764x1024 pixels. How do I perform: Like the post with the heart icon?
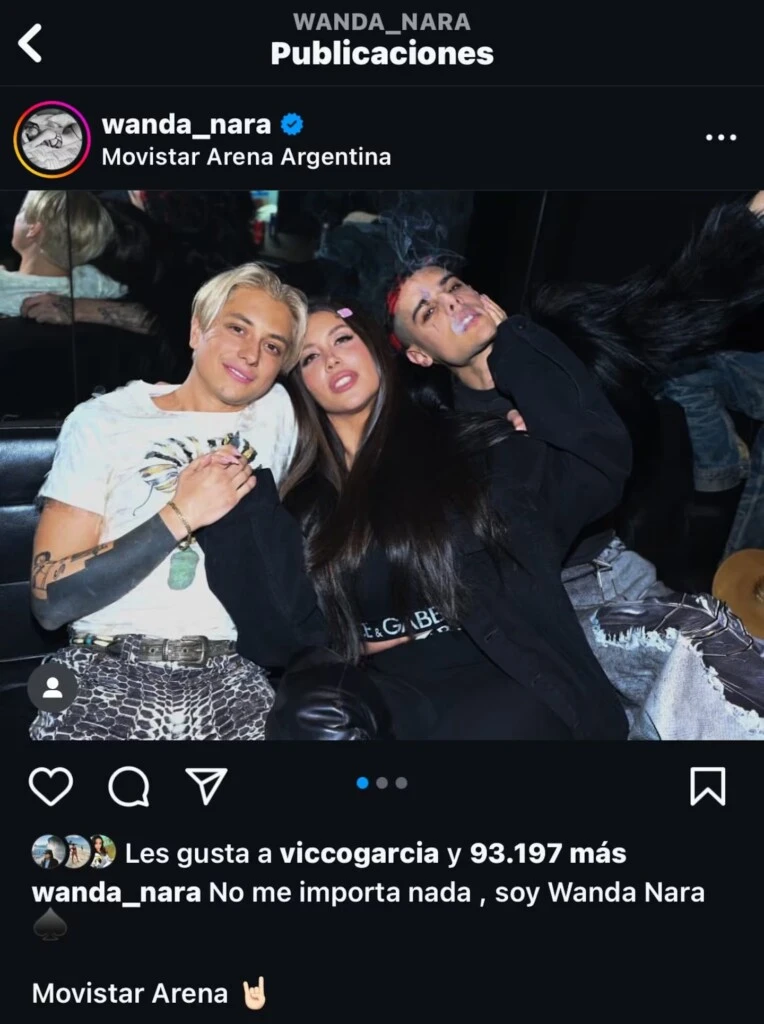click(50, 787)
